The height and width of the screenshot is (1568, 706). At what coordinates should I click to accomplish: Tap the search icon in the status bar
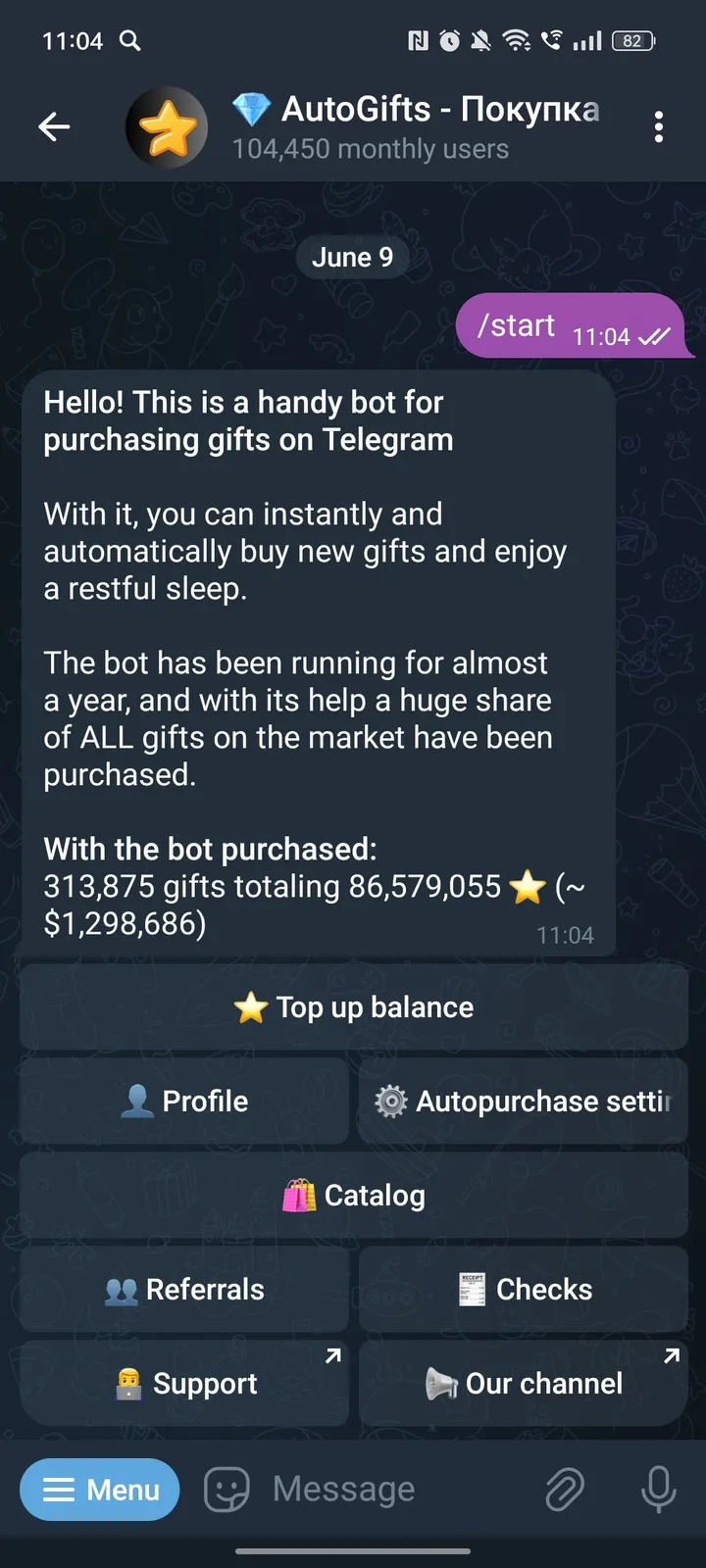point(130,41)
